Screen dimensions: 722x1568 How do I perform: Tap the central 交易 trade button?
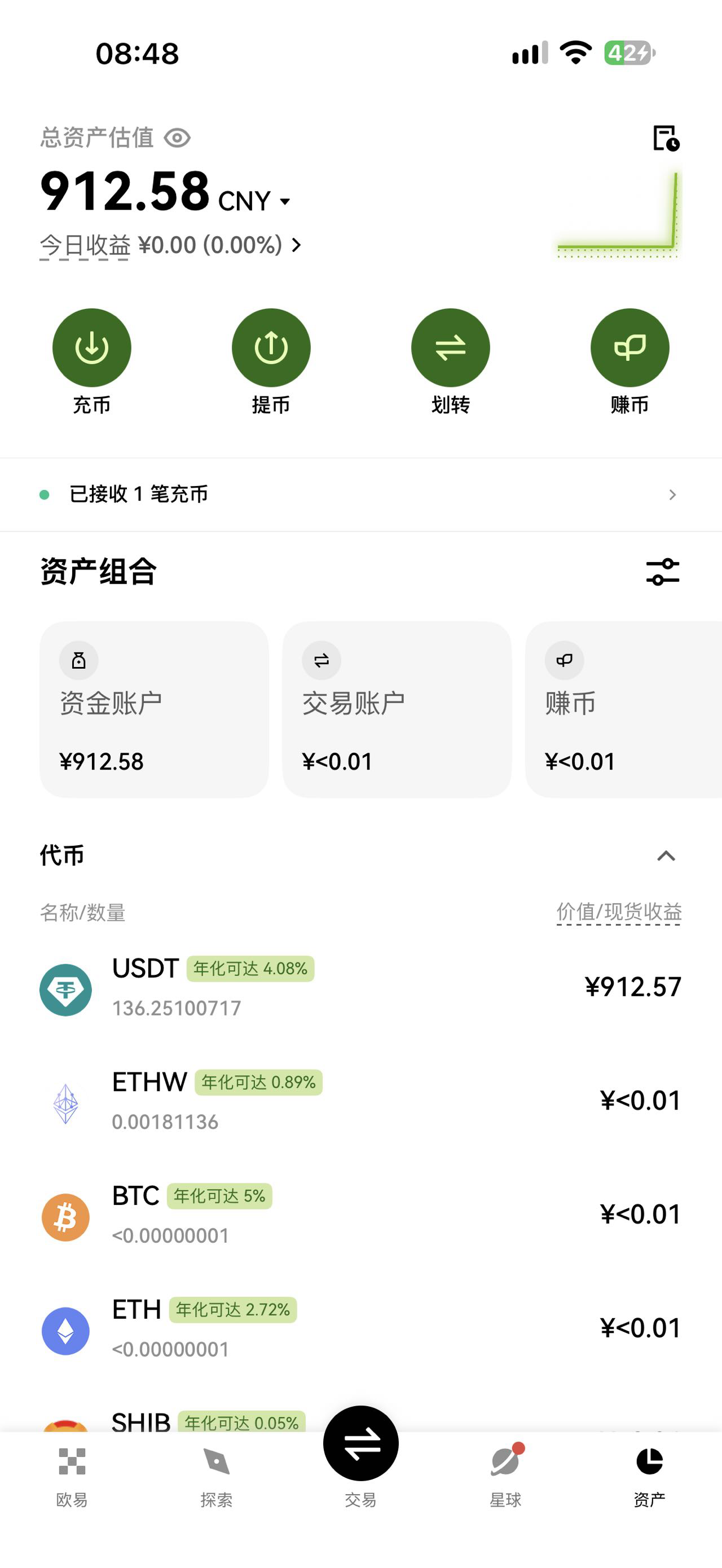(x=361, y=1443)
